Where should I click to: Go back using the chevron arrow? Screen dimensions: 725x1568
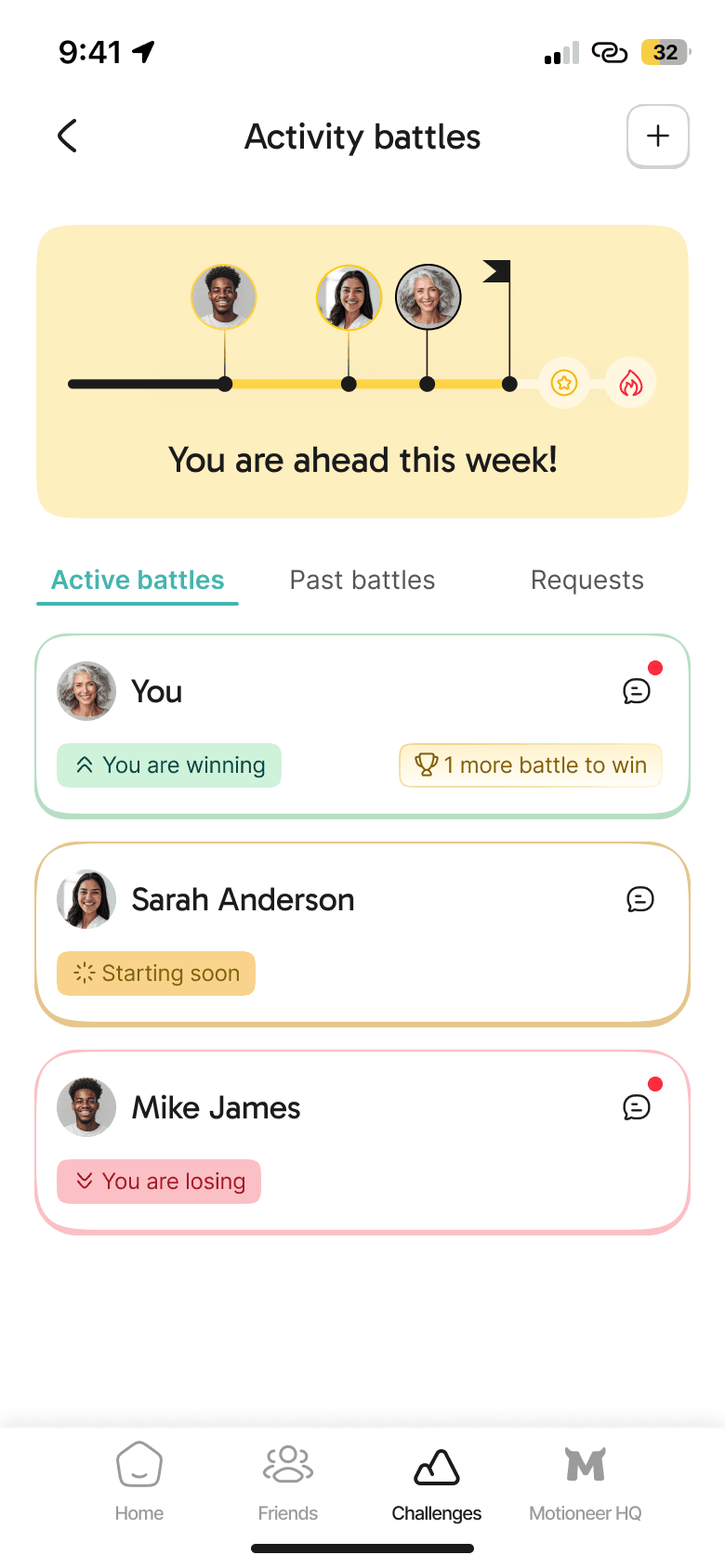(x=66, y=136)
